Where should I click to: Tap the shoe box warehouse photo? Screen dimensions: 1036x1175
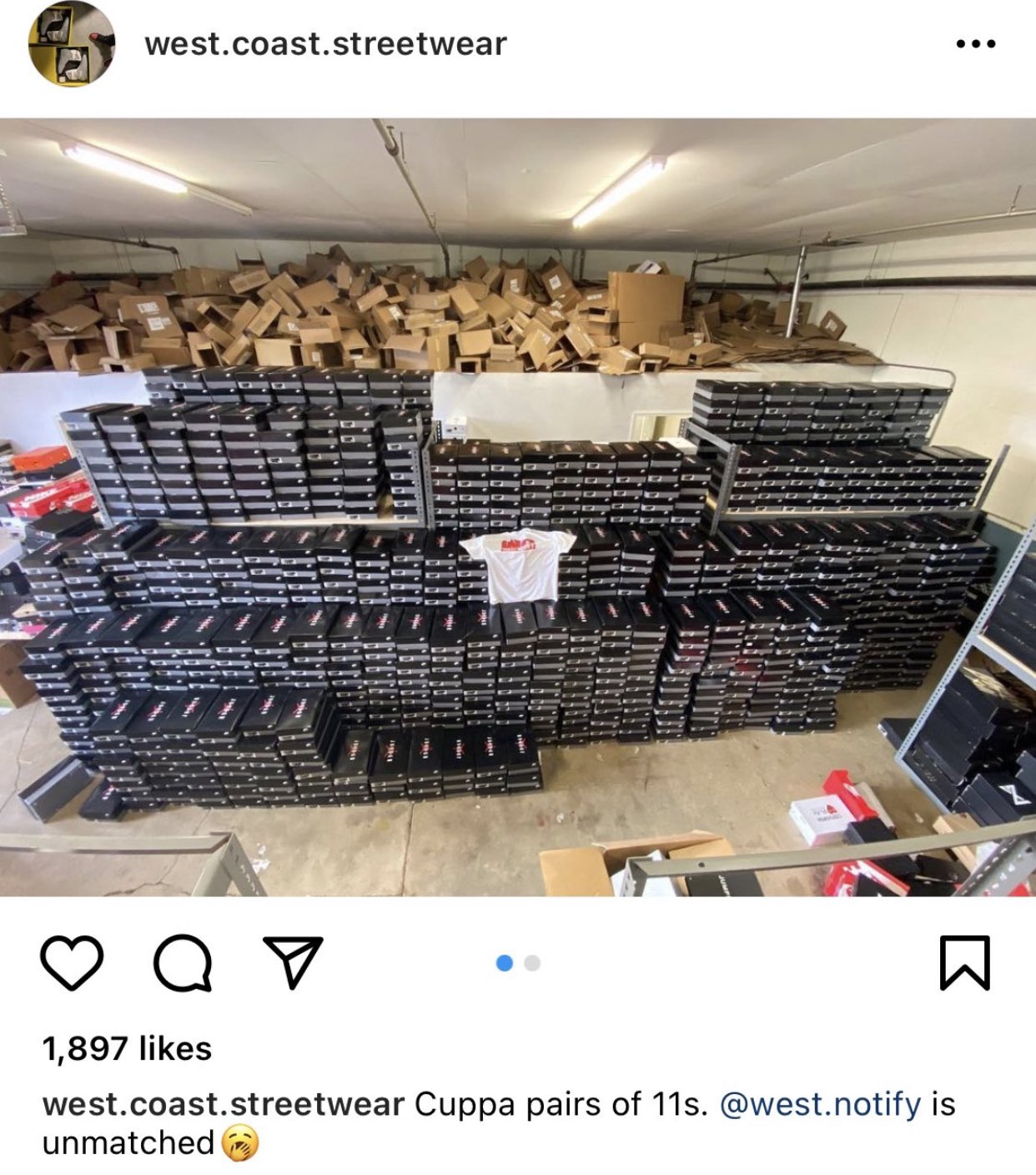[517, 507]
